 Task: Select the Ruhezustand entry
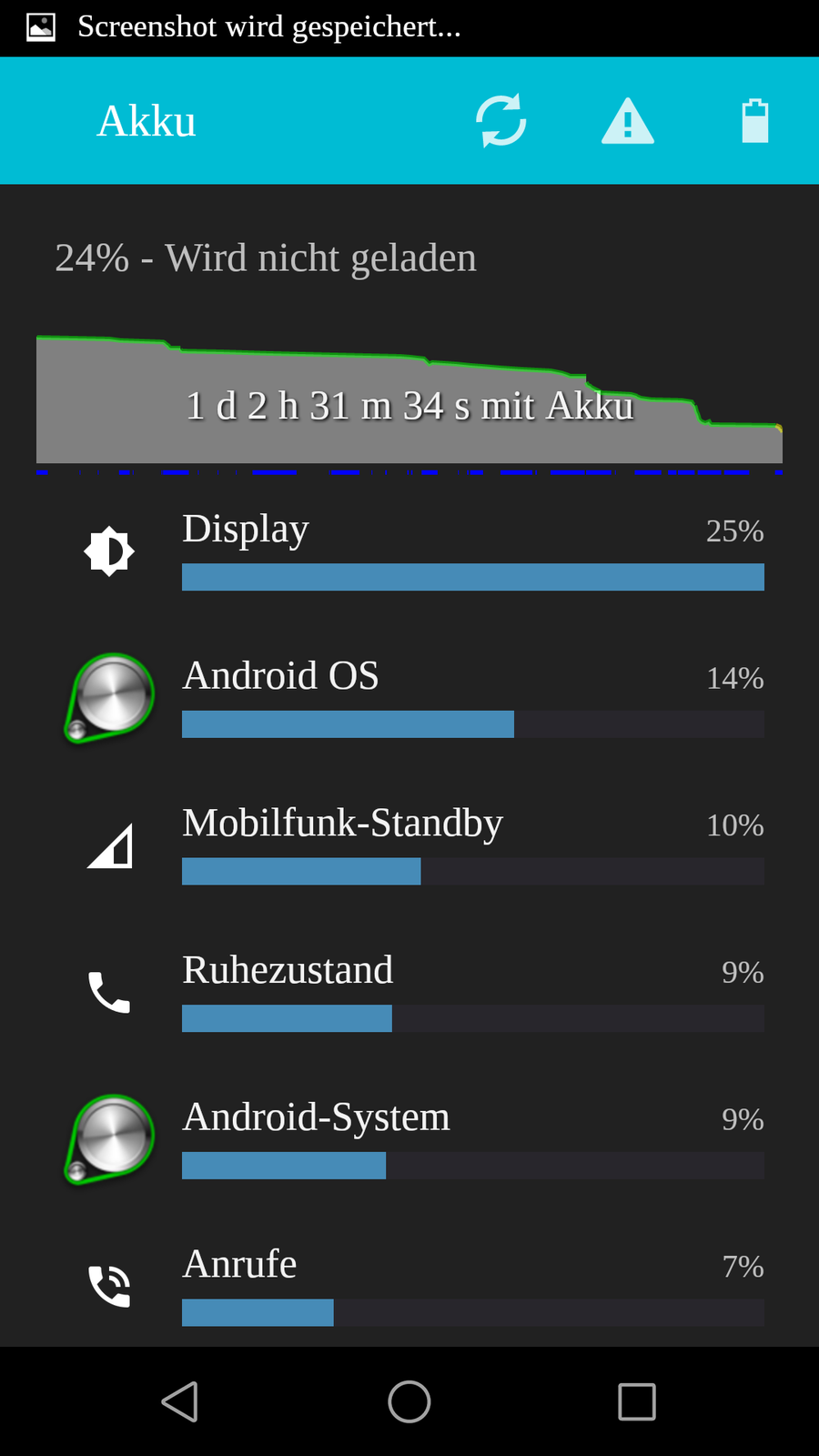409,992
